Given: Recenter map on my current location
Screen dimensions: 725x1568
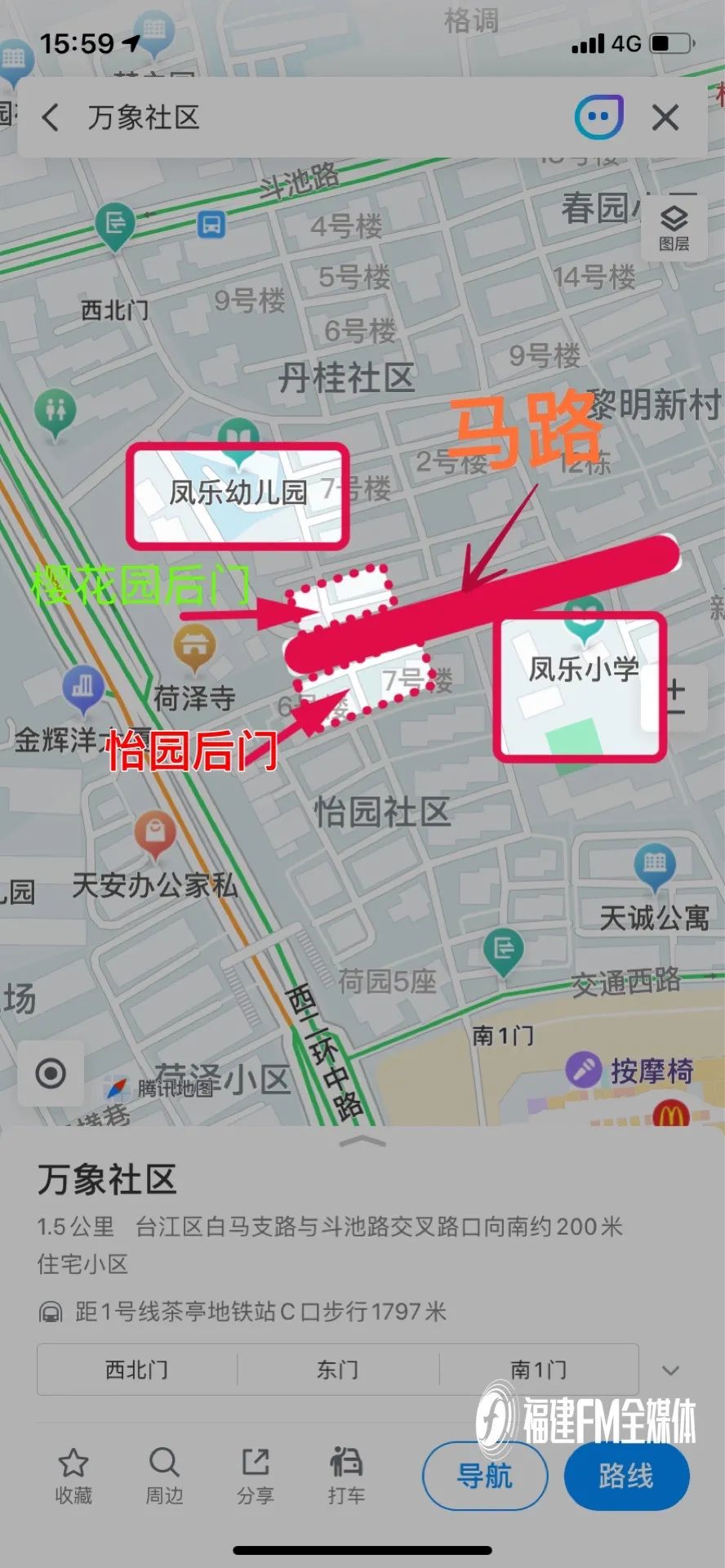Looking at the screenshot, I should (x=51, y=1073).
